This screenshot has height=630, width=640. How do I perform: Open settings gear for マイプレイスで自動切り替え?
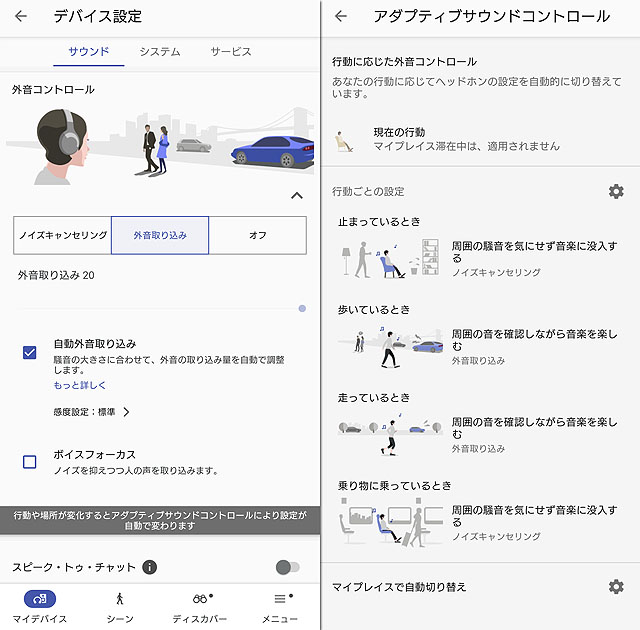[x=616, y=586]
